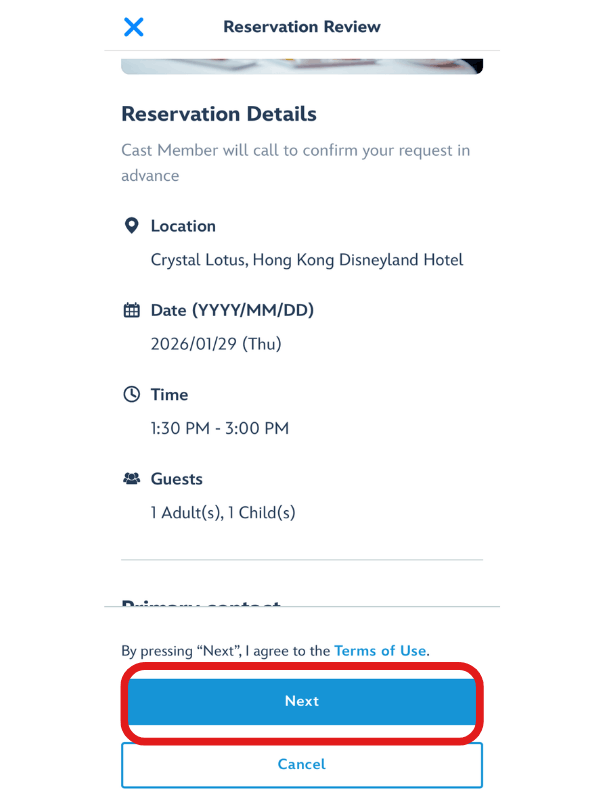Viewport: 604px width, 806px height.
Task: Cancel the reservation request
Action: pos(301,764)
